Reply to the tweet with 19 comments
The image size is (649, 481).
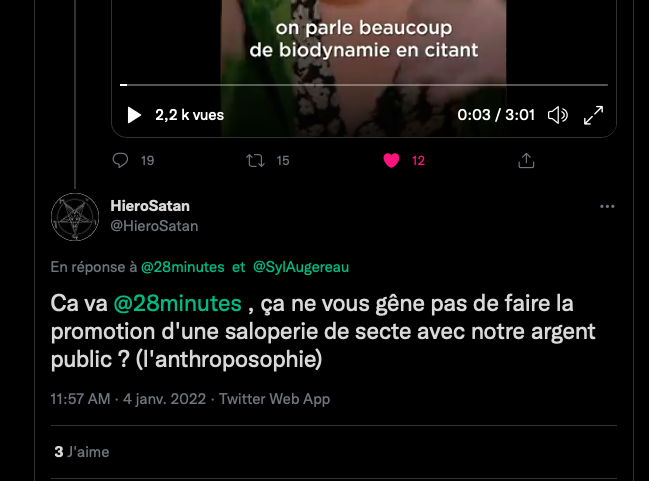click(121, 160)
